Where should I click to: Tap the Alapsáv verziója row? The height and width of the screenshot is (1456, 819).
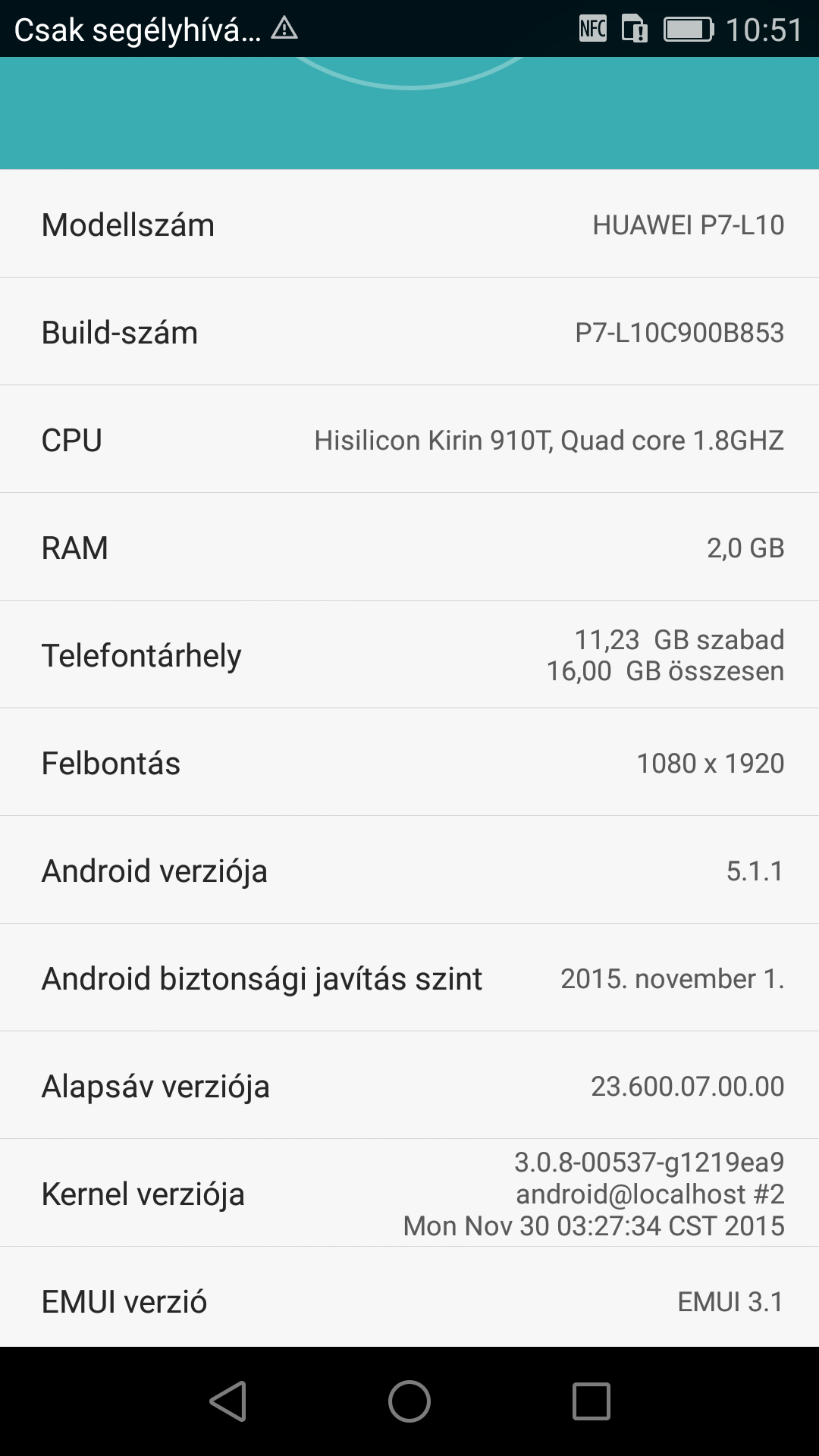[409, 1085]
